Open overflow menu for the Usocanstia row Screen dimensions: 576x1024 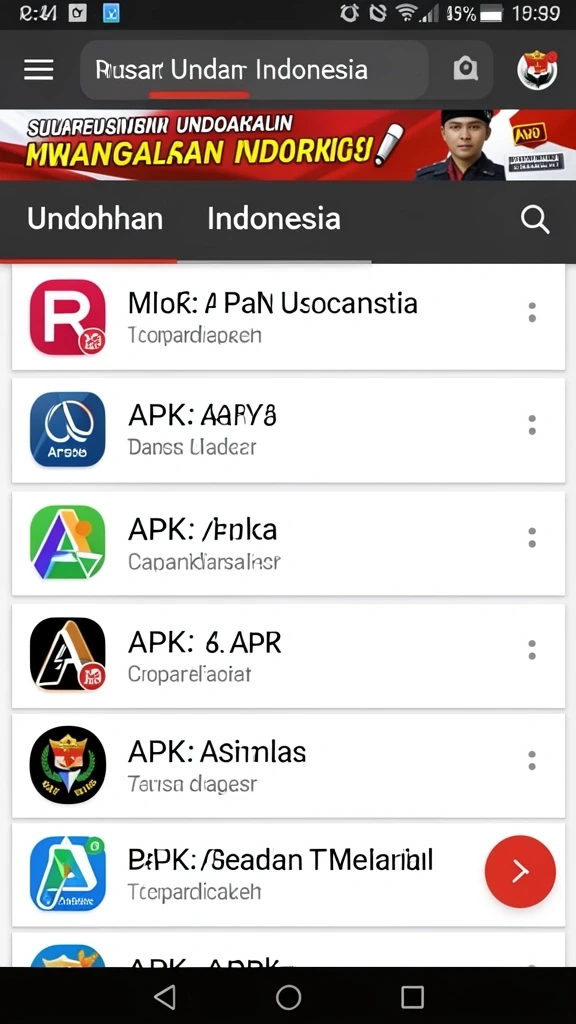(532, 313)
